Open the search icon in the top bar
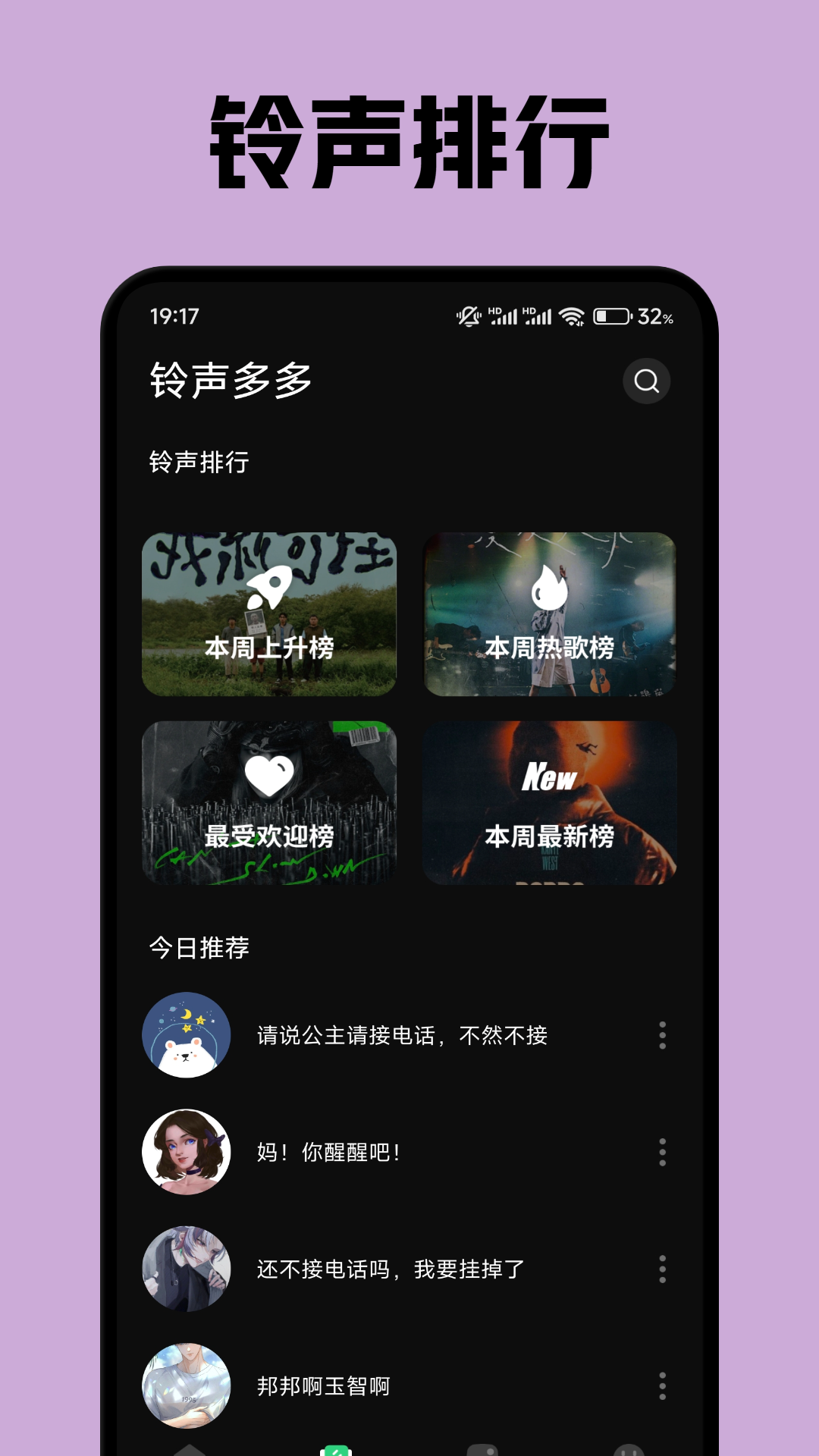The height and width of the screenshot is (1456, 819). (645, 381)
